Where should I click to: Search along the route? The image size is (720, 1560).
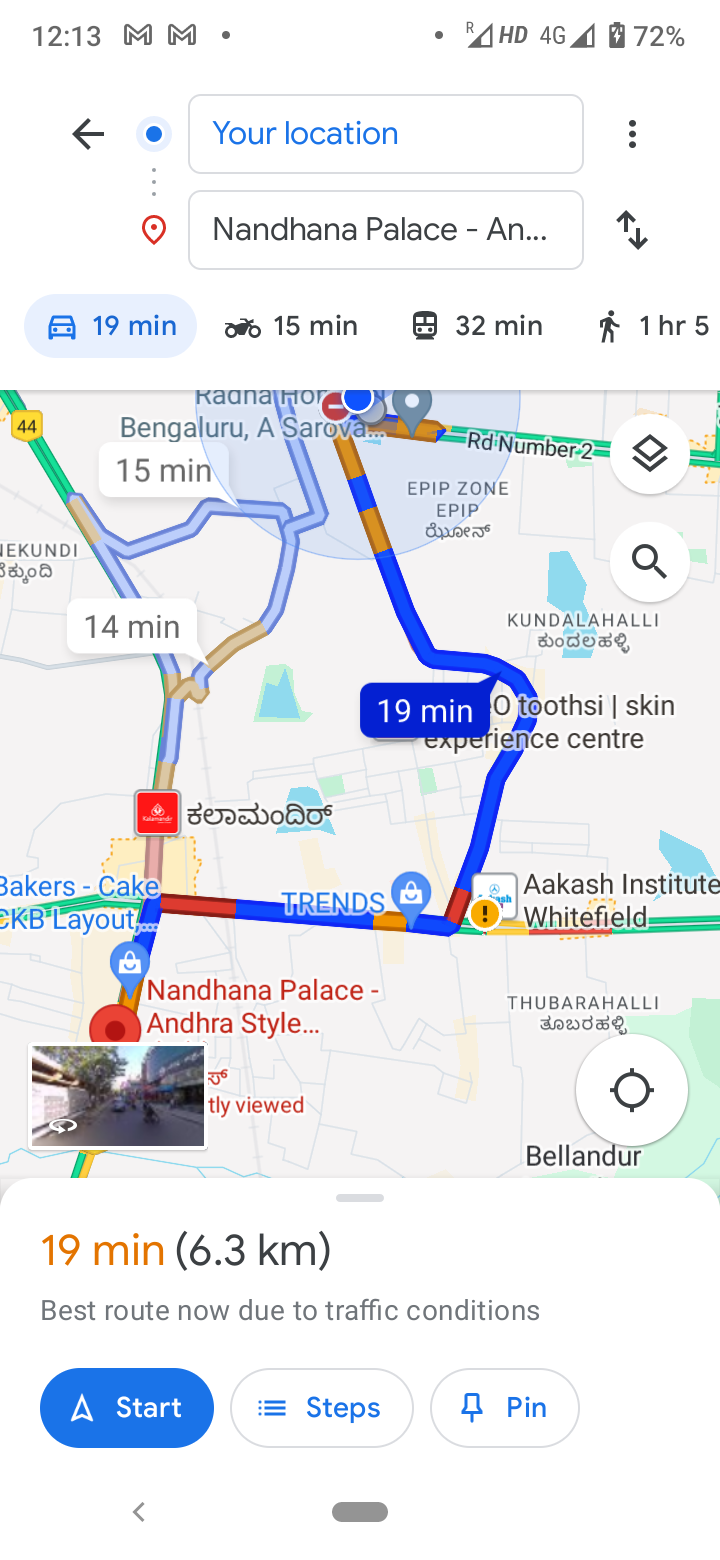tap(650, 562)
